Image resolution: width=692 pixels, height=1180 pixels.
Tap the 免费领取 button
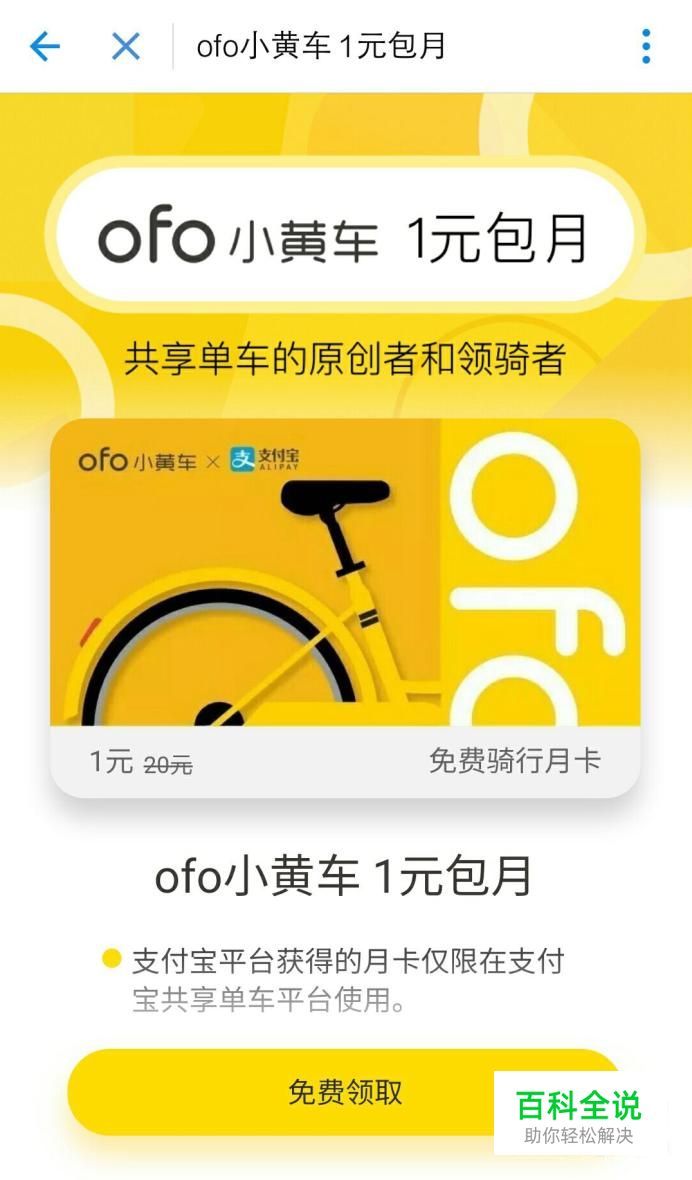tap(346, 1091)
